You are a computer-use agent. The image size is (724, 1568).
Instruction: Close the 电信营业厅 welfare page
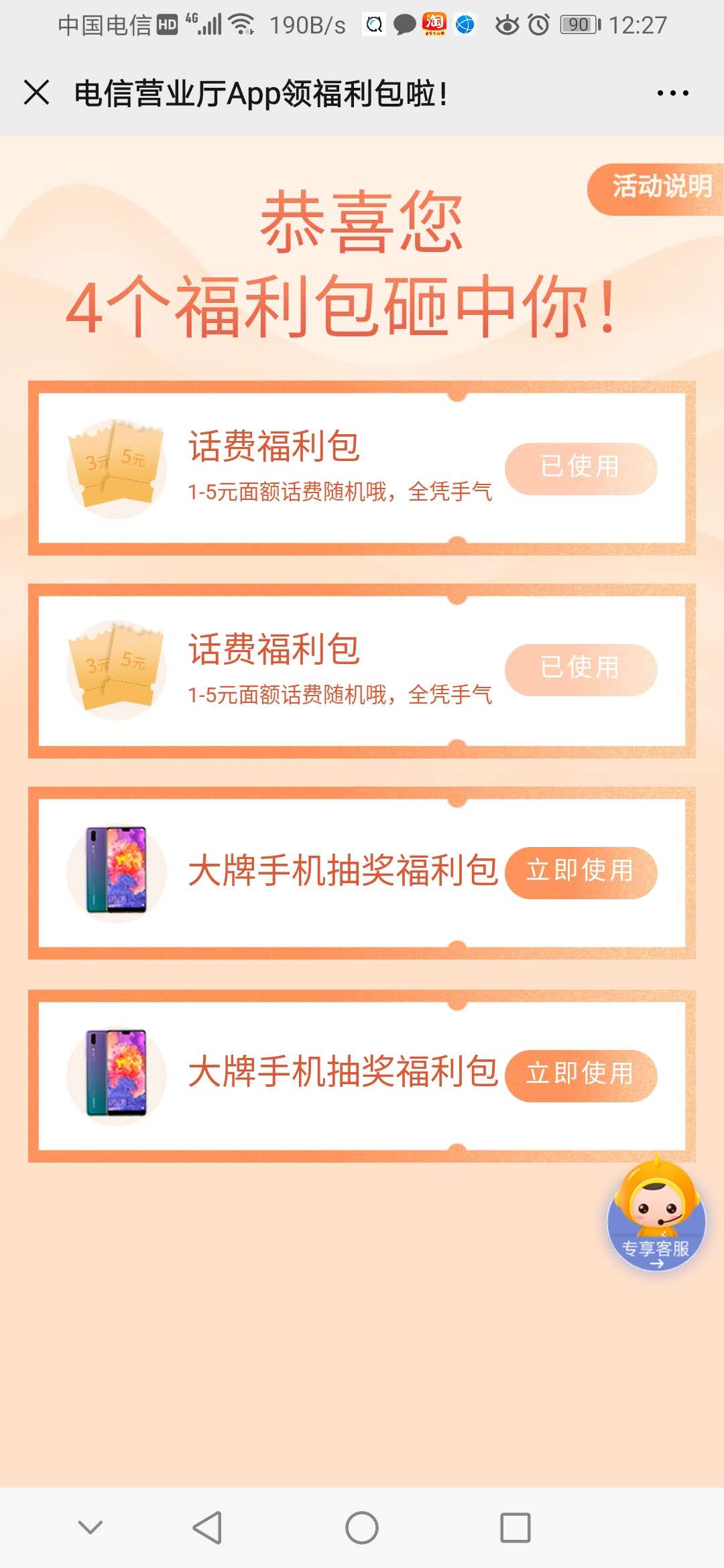point(36,92)
